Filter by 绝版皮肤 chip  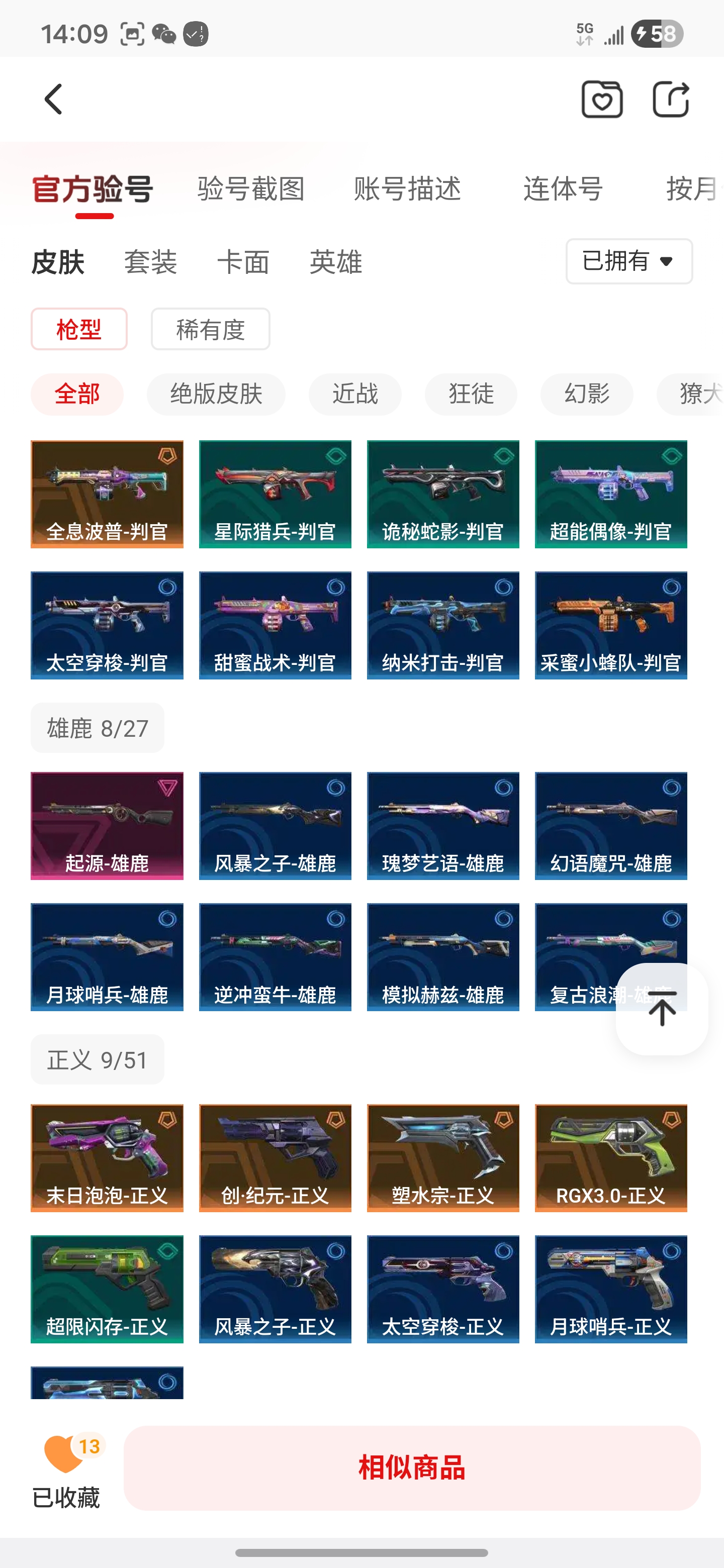click(x=216, y=394)
